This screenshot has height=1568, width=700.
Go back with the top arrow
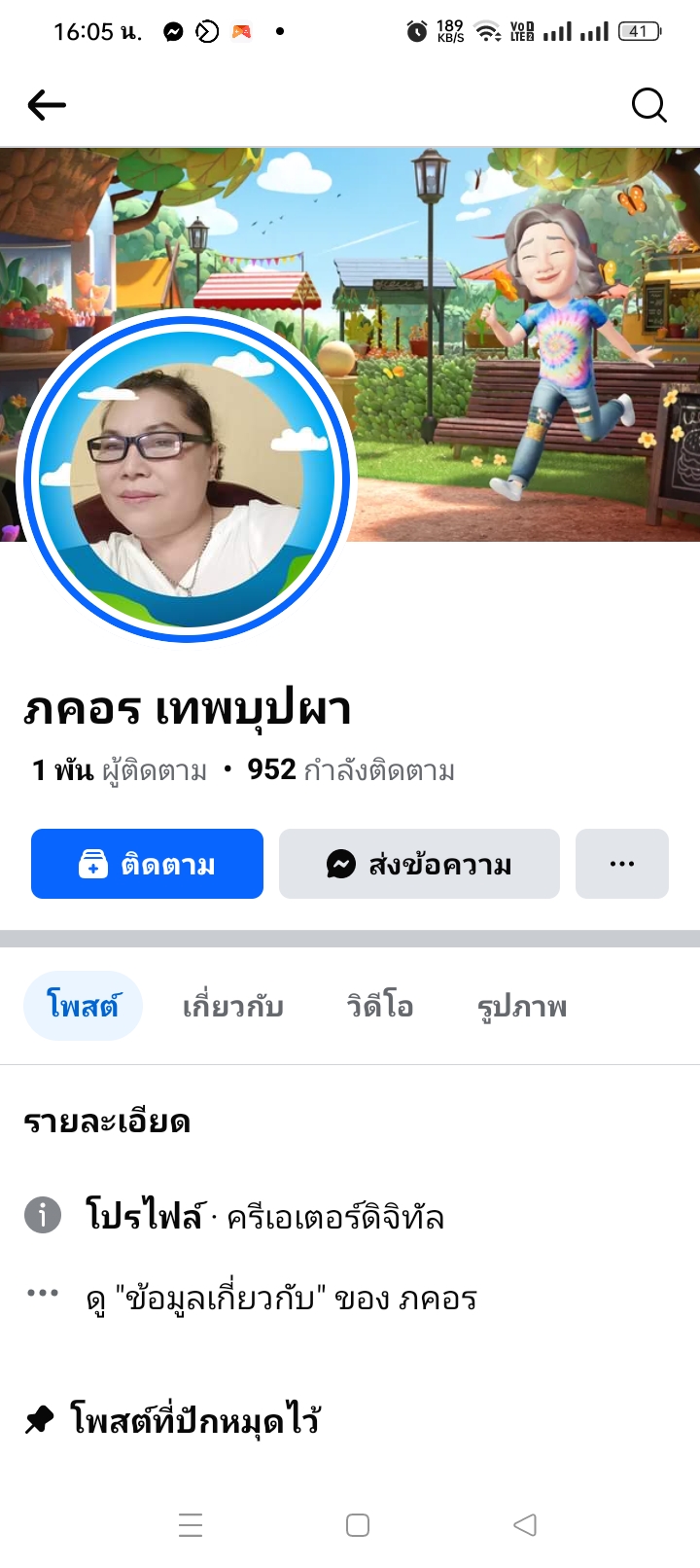(47, 105)
